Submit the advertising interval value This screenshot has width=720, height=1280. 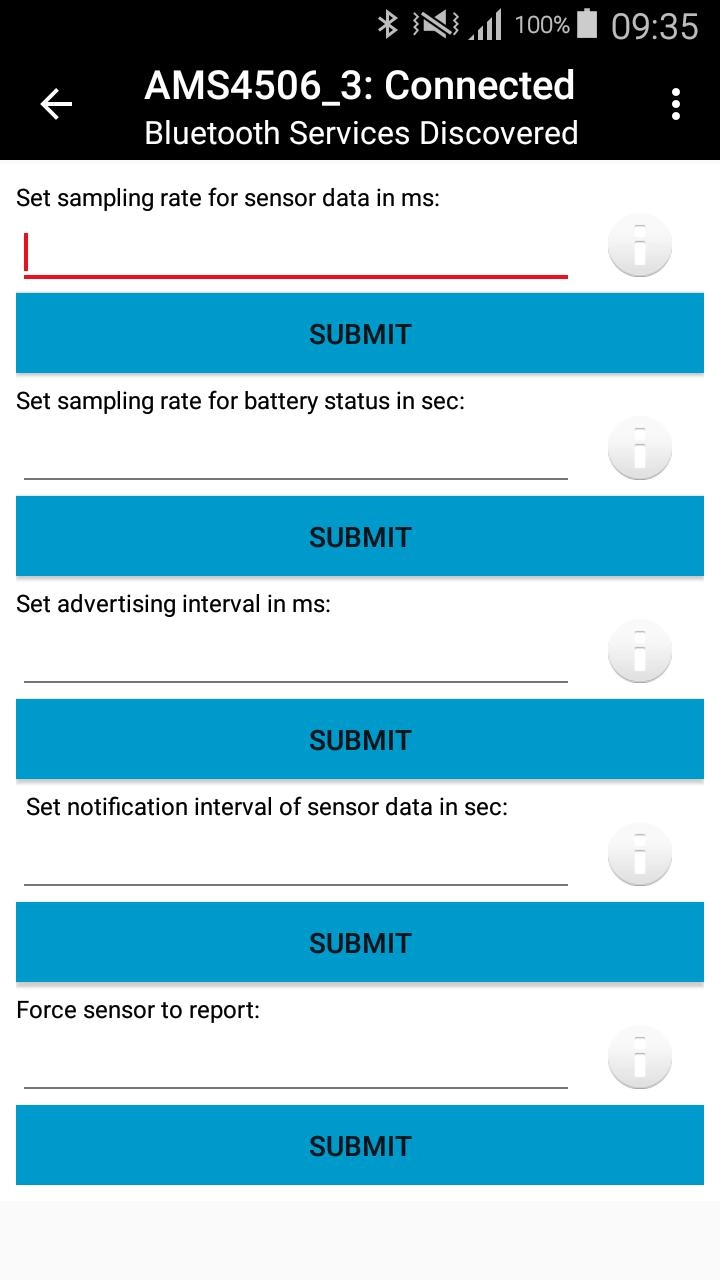point(360,740)
